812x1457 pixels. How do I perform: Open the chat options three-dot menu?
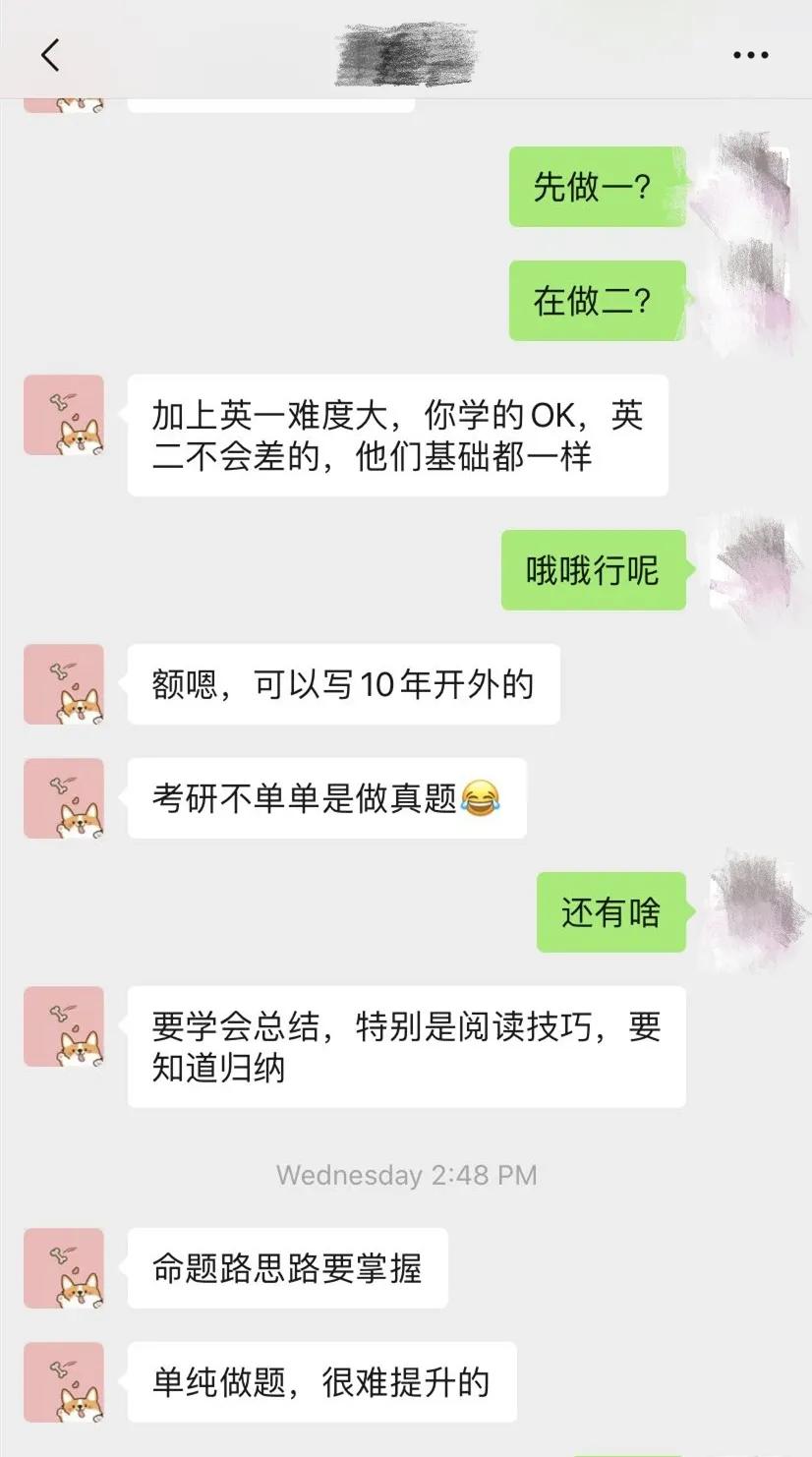751,55
